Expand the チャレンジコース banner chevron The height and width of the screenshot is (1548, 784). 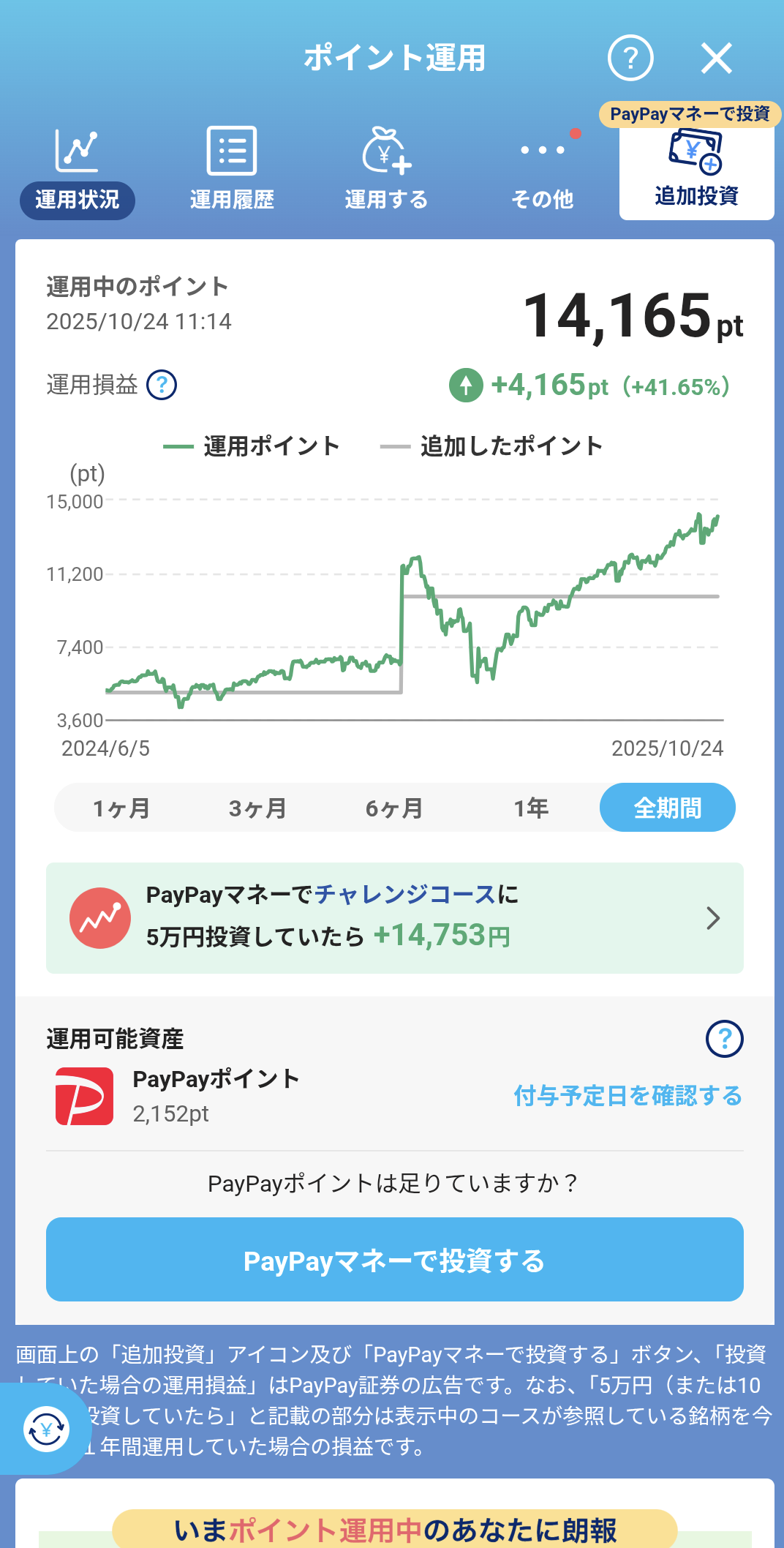click(713, 917)
